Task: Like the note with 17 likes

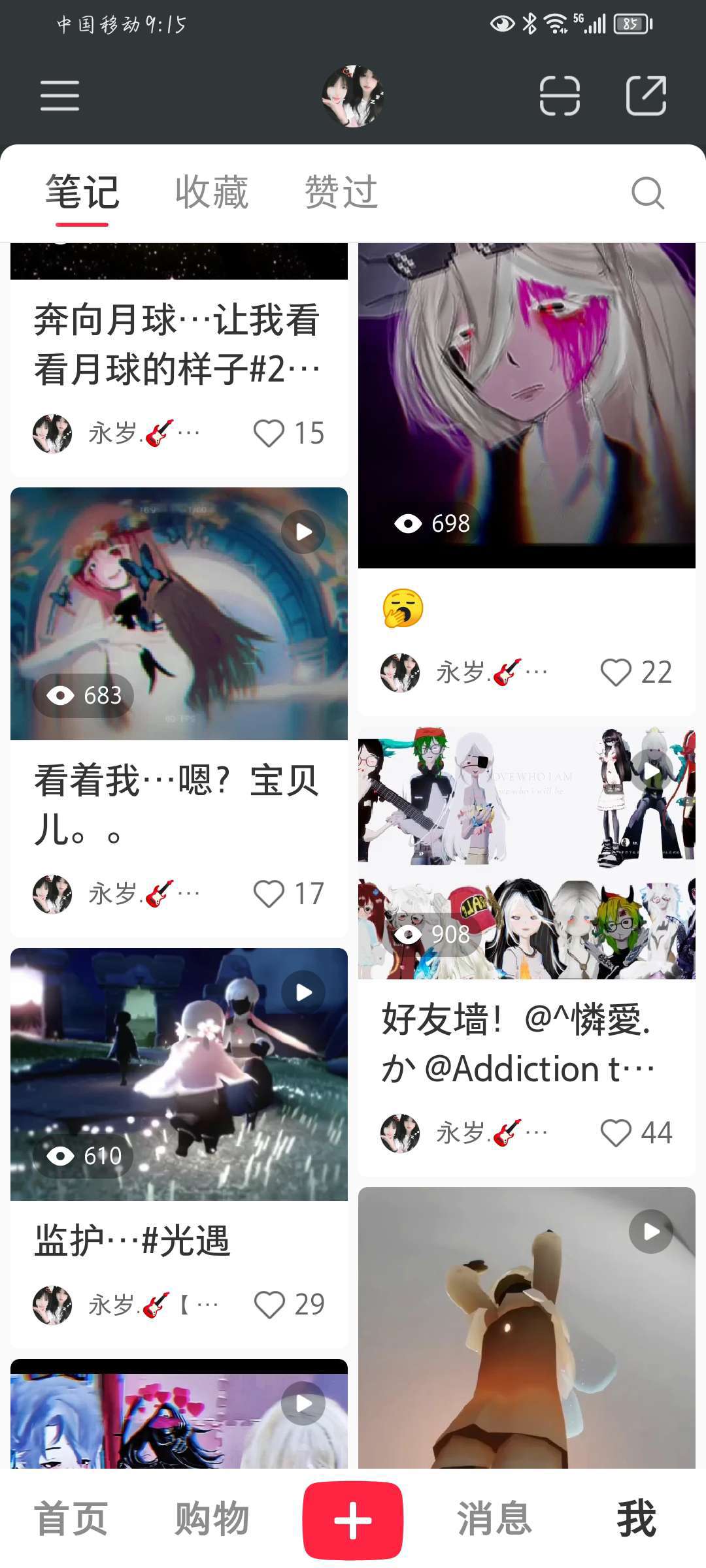Action: (269, 894)
